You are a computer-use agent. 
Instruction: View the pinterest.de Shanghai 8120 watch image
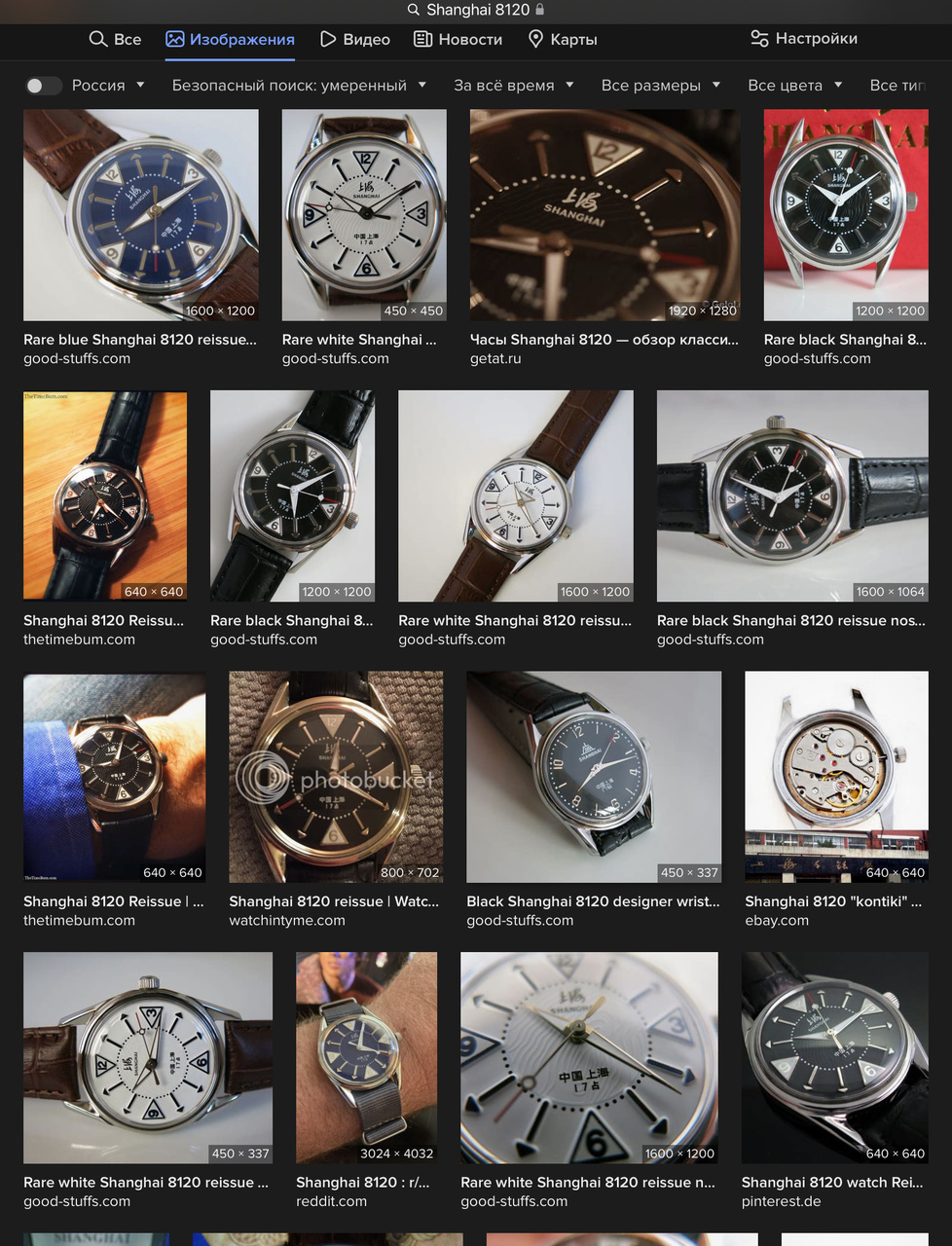pos(834,1057)
